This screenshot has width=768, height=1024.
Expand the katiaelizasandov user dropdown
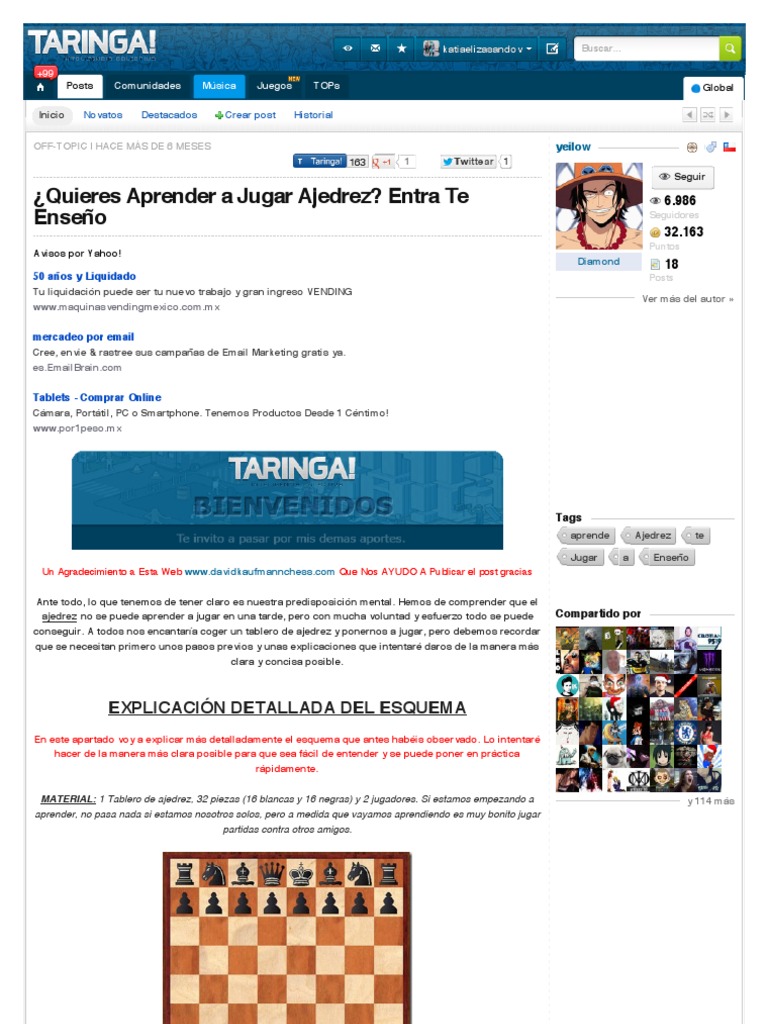point(477,49)
